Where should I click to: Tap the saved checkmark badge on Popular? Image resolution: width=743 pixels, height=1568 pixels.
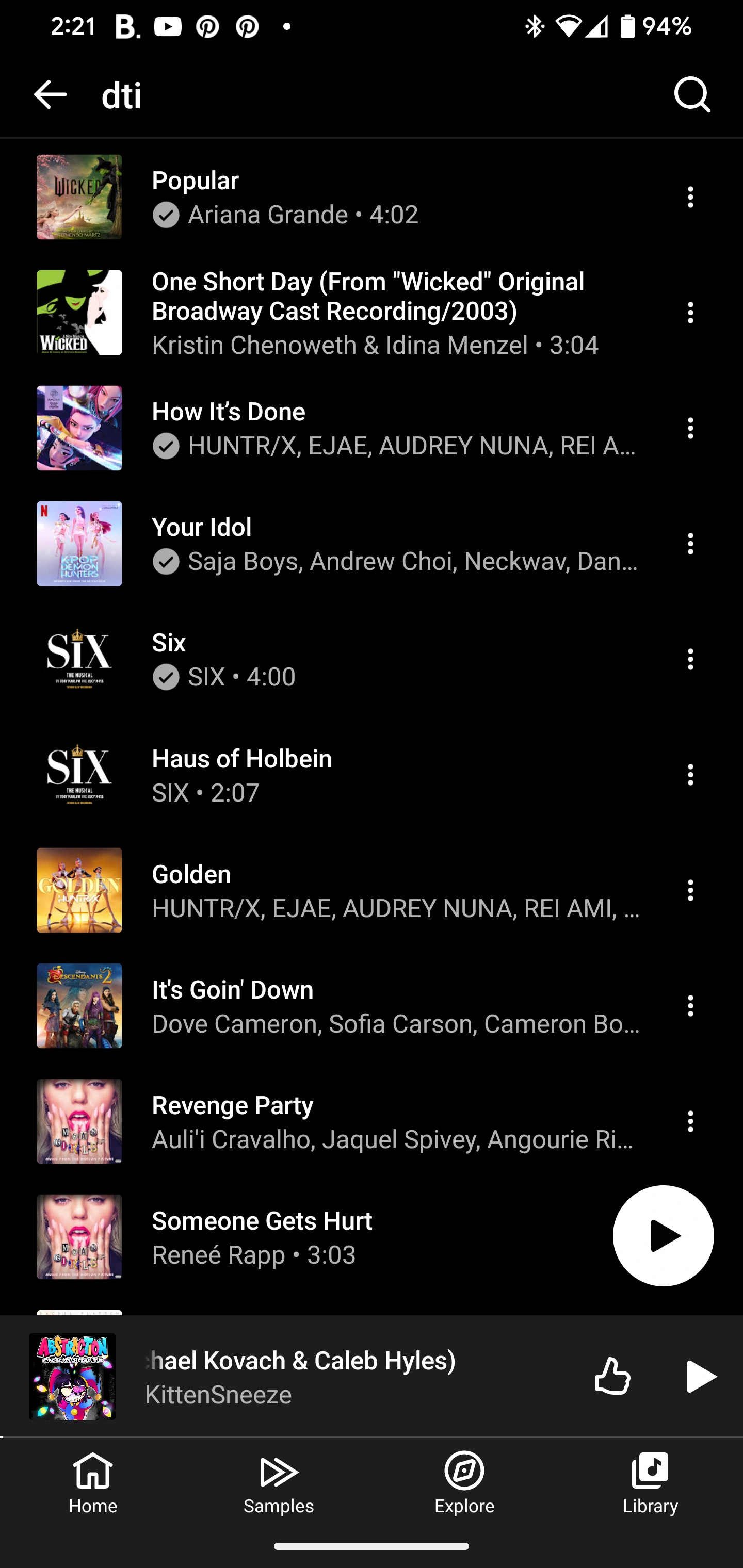(166, 214)
